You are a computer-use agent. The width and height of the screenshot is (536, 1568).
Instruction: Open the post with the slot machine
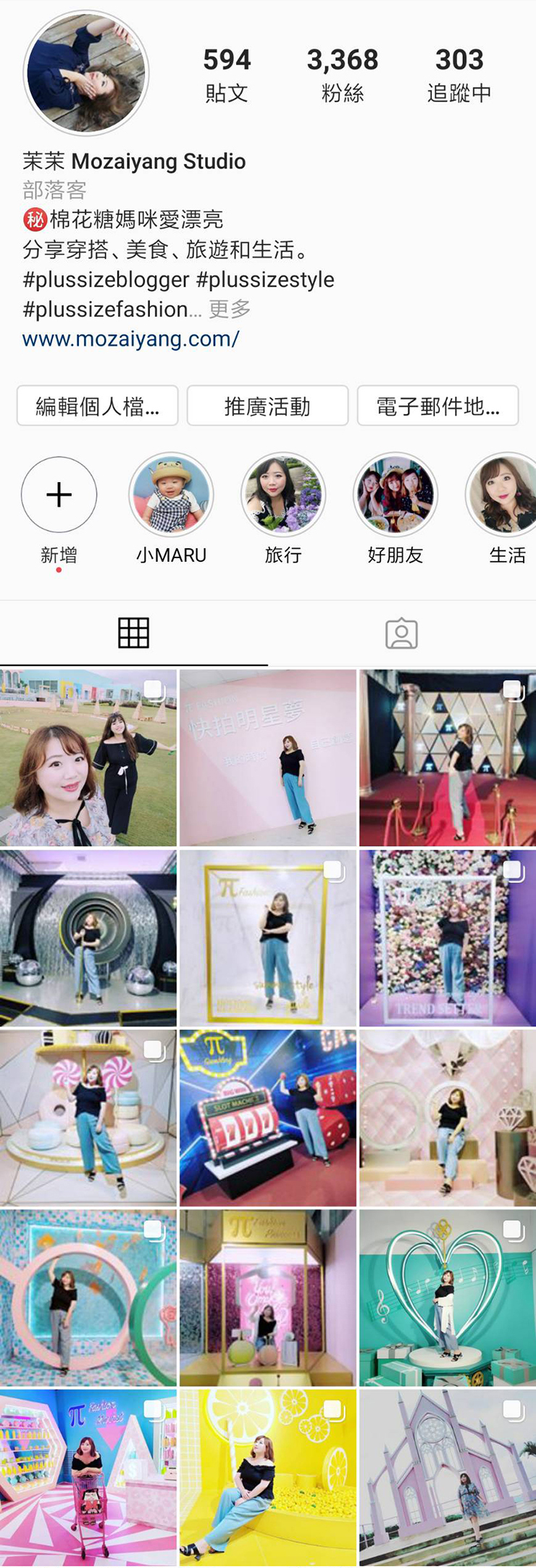[267, 1117]
